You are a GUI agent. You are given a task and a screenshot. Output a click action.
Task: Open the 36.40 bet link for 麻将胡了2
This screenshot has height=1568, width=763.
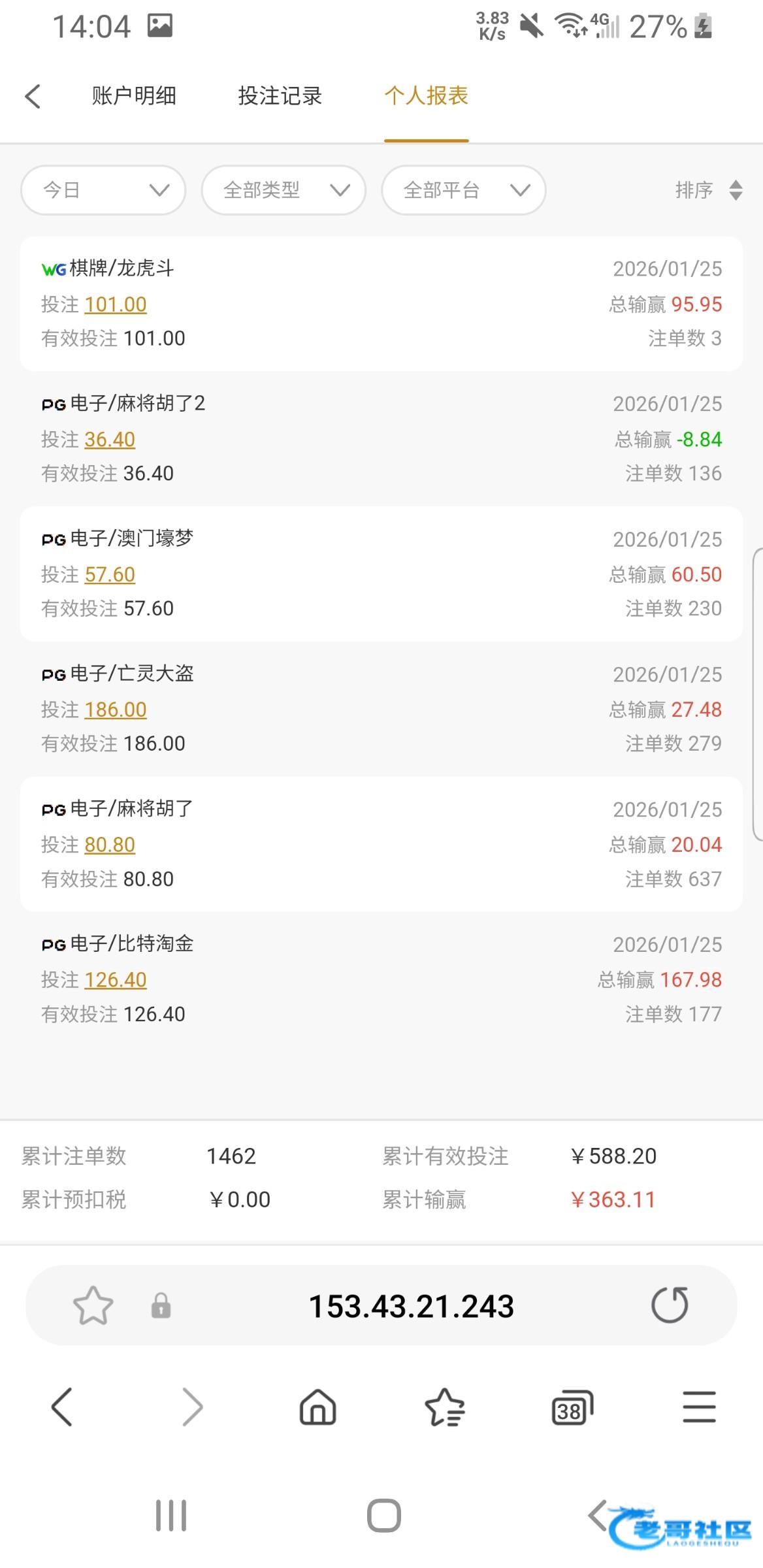pyautogui.click(x=110, y=440)
